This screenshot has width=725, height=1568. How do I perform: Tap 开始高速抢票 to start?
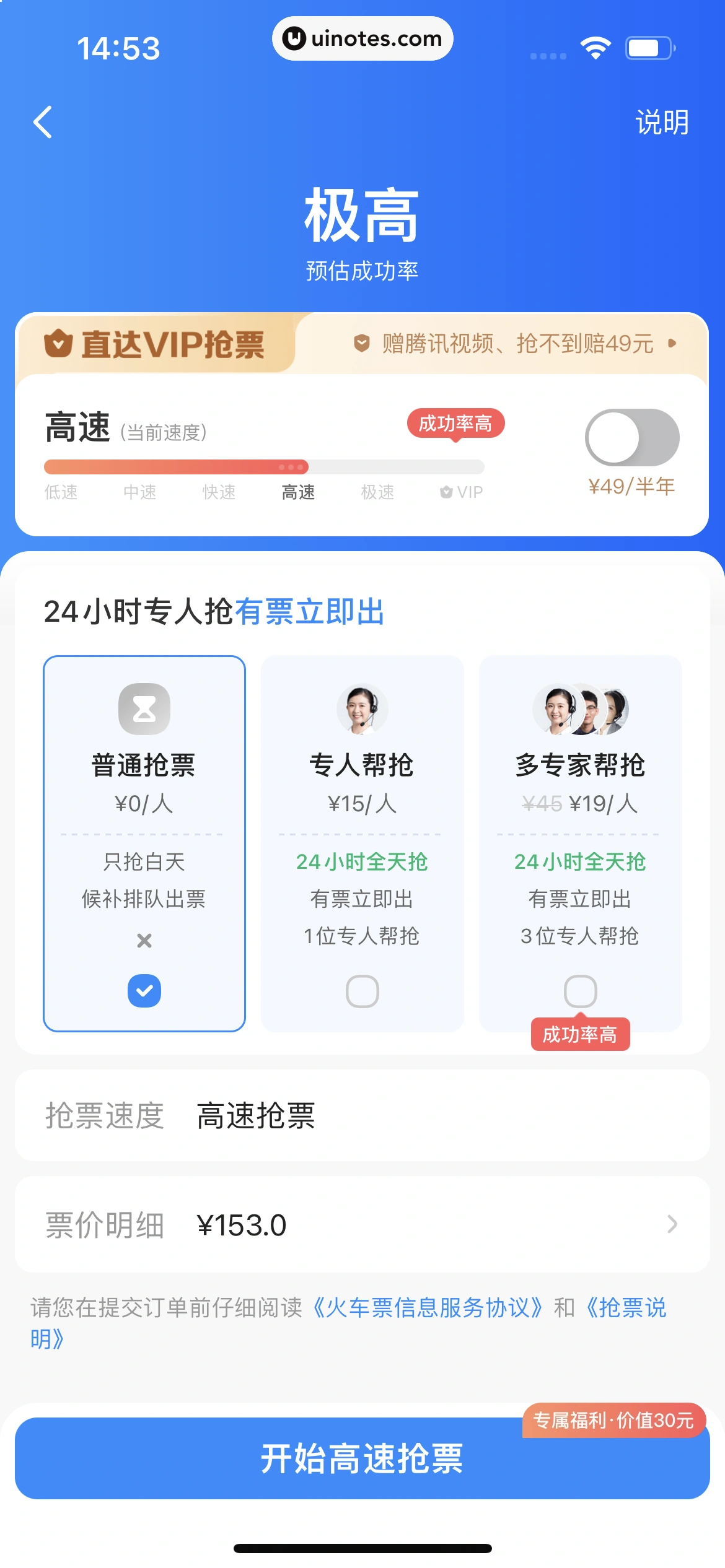click(x=362, y=1458)
